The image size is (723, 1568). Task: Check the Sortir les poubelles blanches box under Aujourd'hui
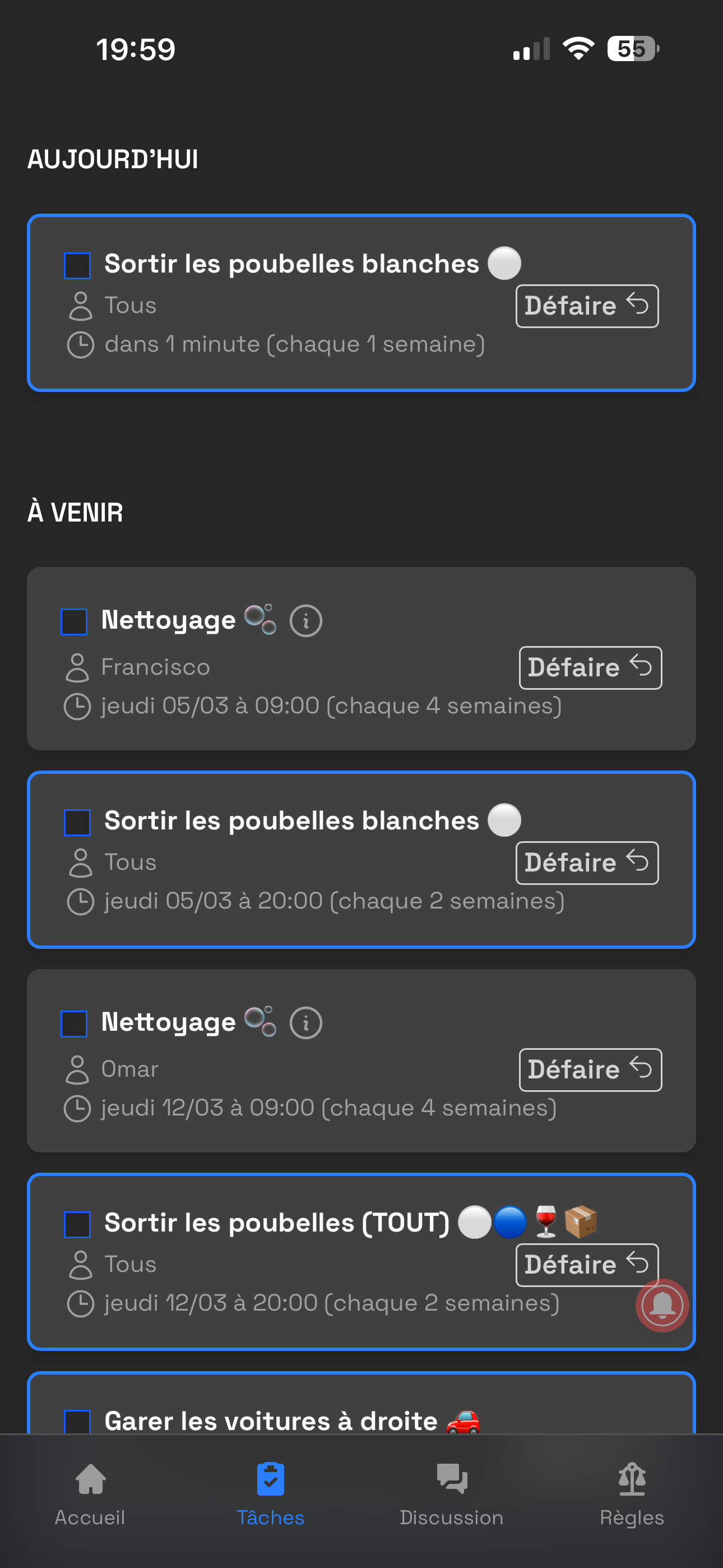point(77,265)
